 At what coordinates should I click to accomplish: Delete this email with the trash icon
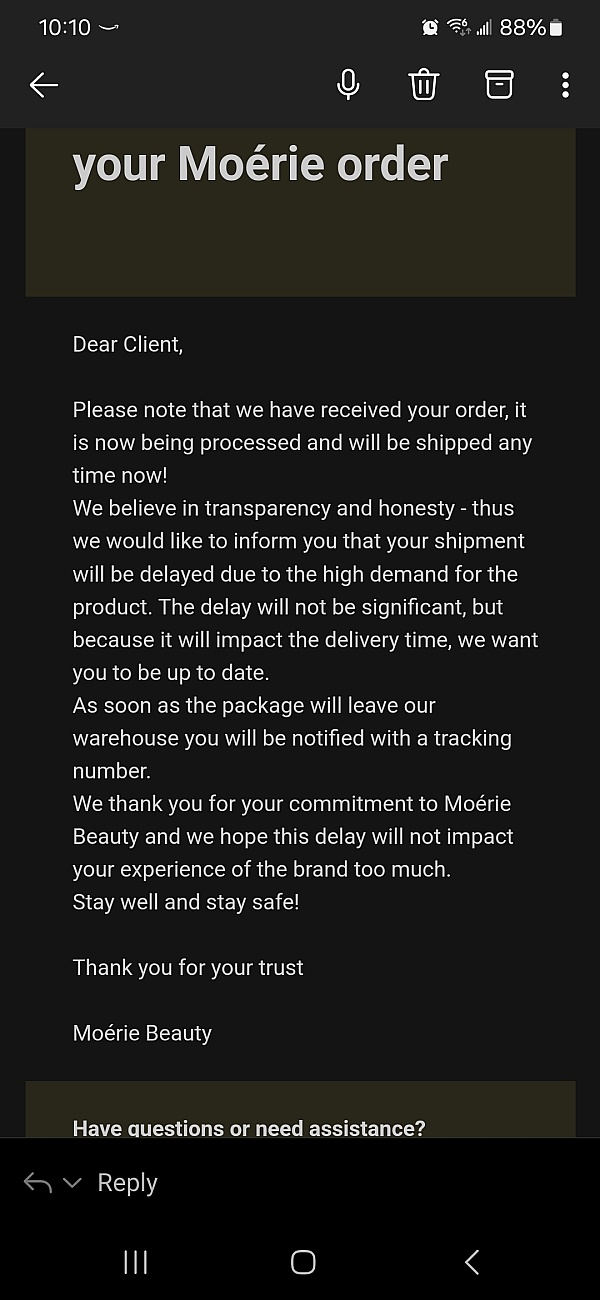[424, 85]
